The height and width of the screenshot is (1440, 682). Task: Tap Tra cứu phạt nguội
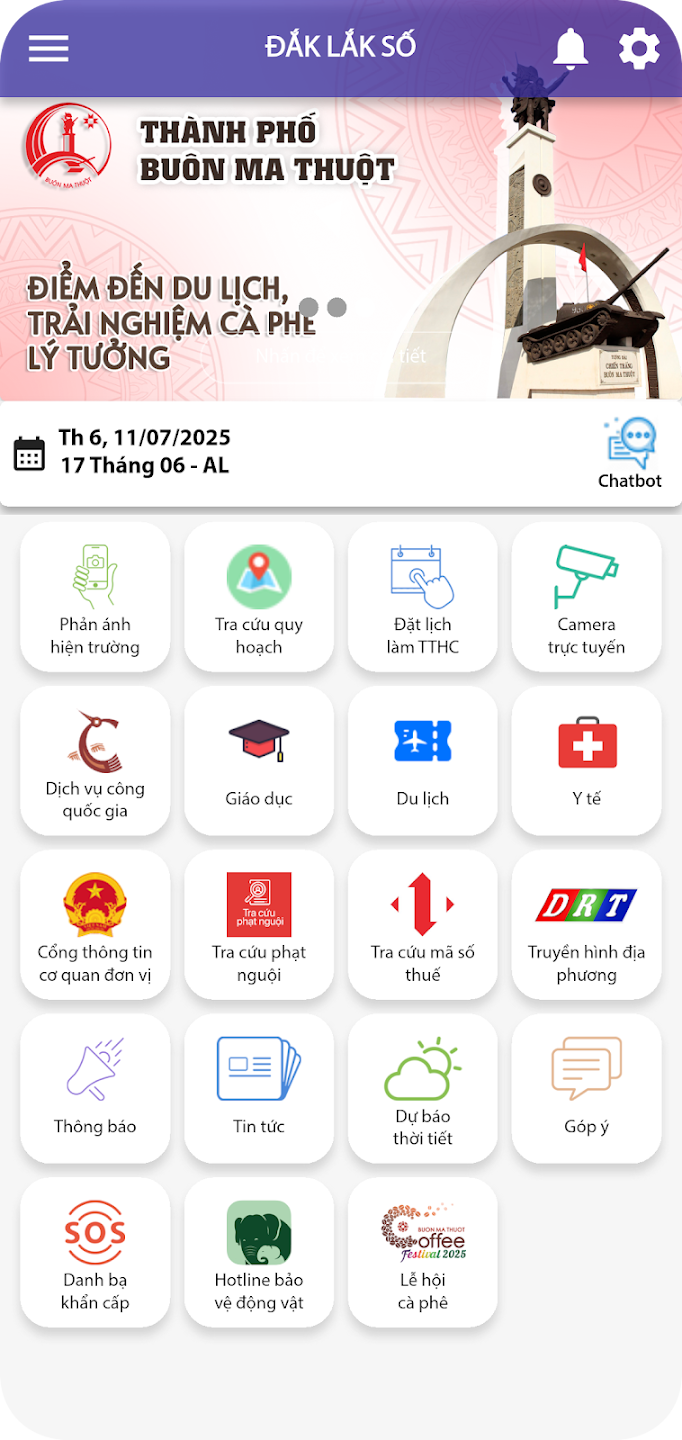(x=259, y=925)
